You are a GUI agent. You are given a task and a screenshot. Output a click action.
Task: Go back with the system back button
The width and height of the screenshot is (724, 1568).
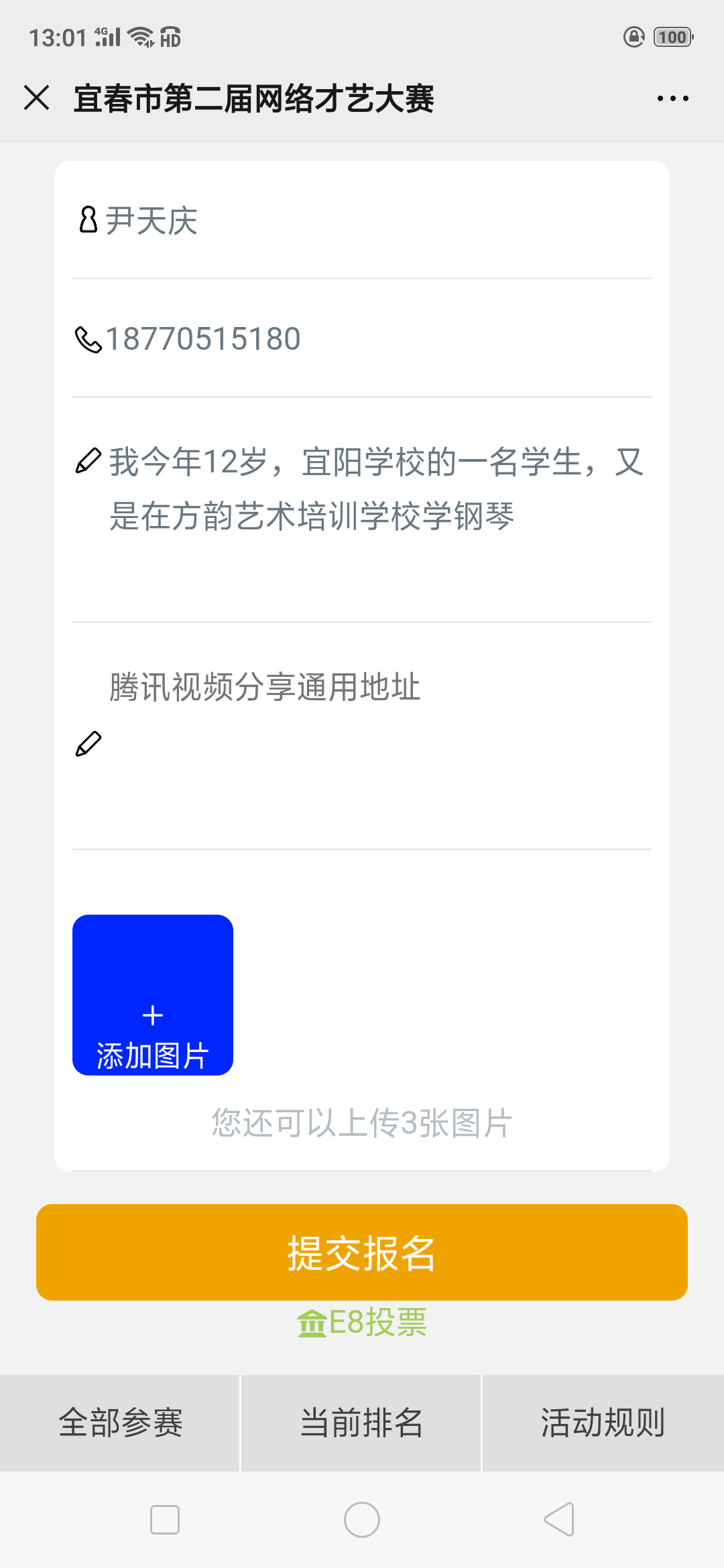559,1519
